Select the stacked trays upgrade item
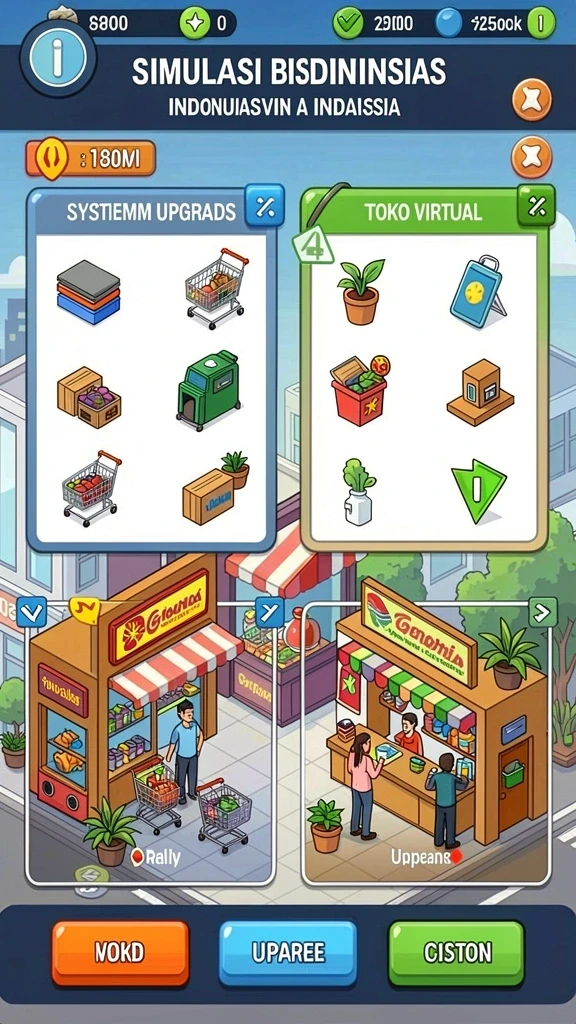Screen dimensions: 576x1024 coord(88,291)
